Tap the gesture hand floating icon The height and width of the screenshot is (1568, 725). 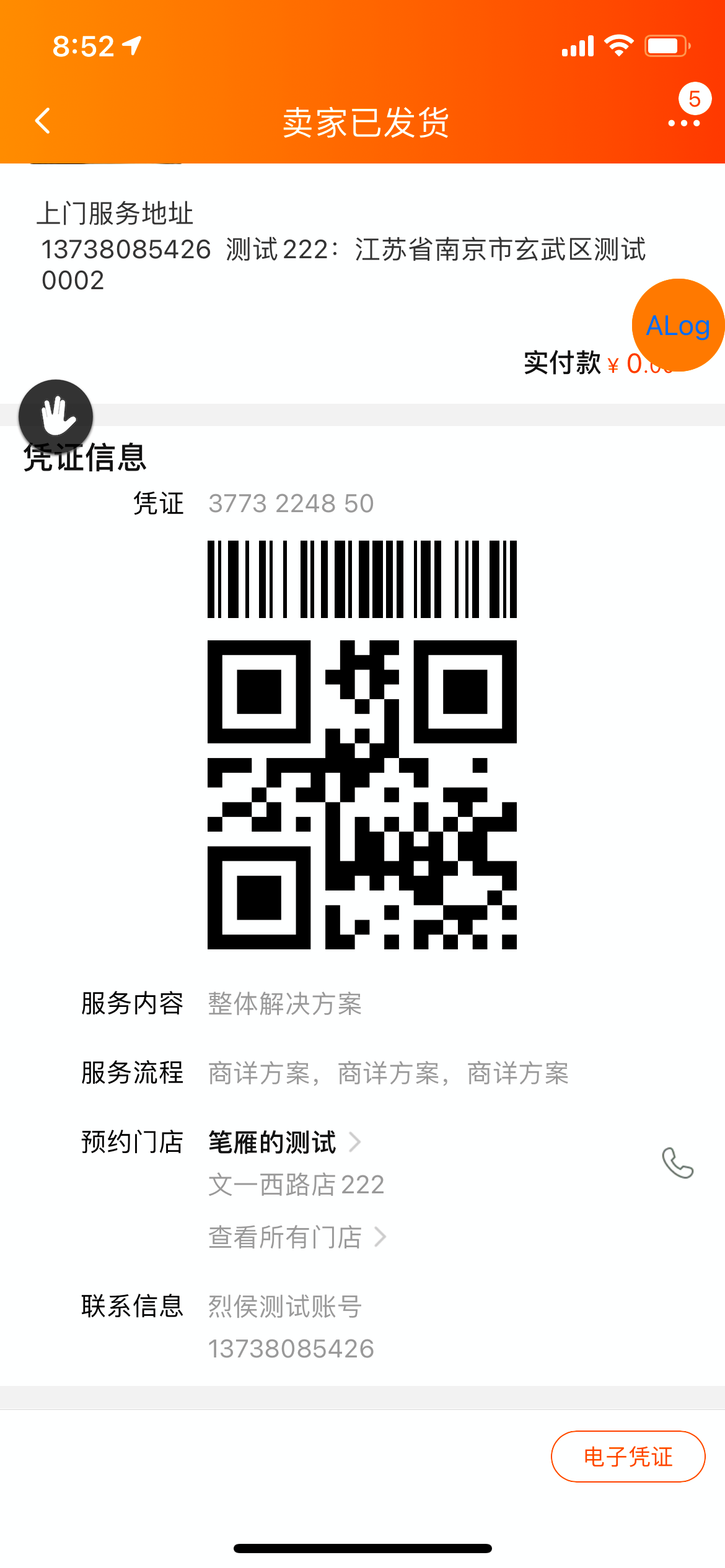[x=55, y=415]
